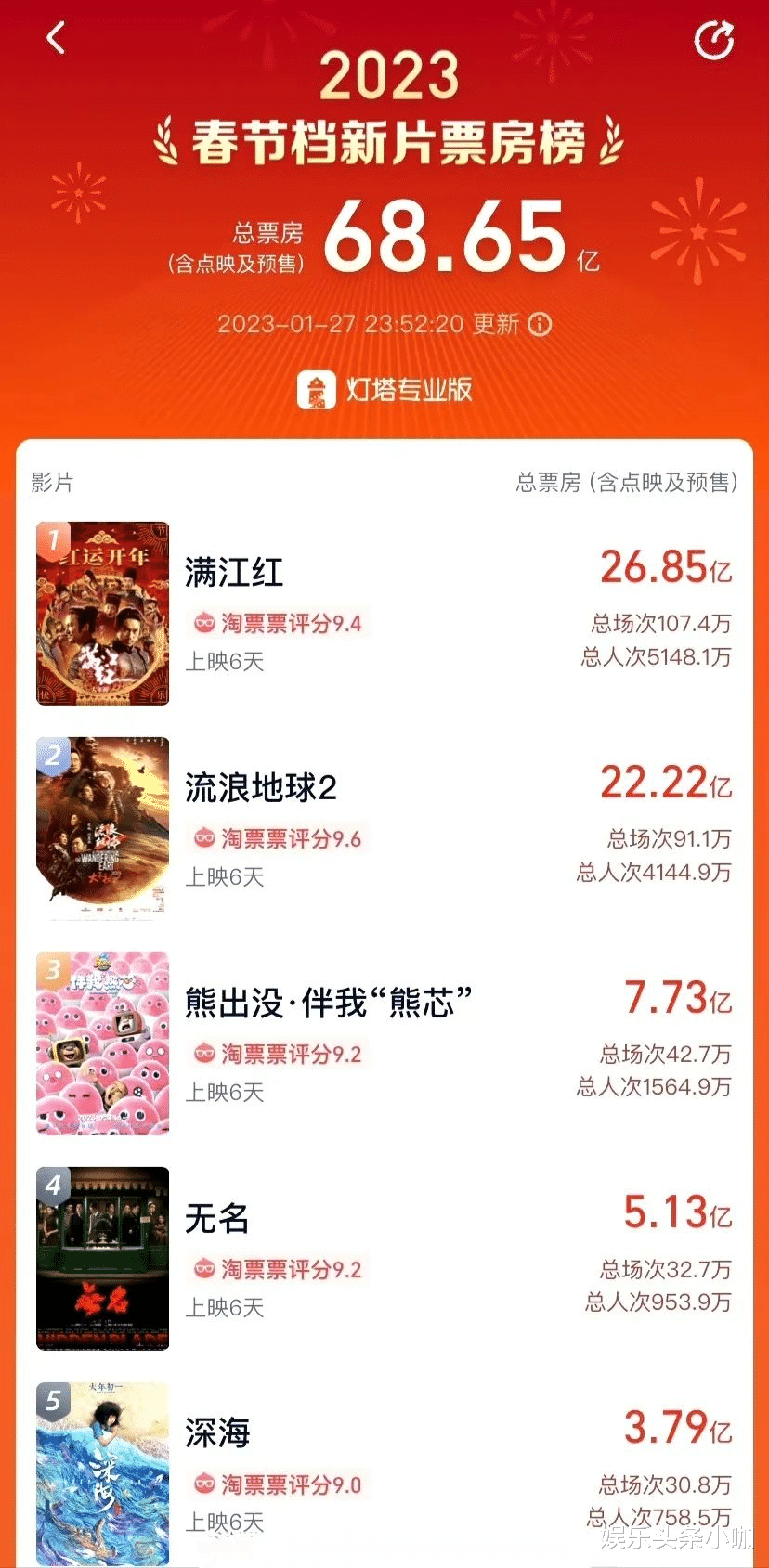Open 满江红's poster thumbnail
This screenshot has width=769, height=1568.
tap(102, 614)
